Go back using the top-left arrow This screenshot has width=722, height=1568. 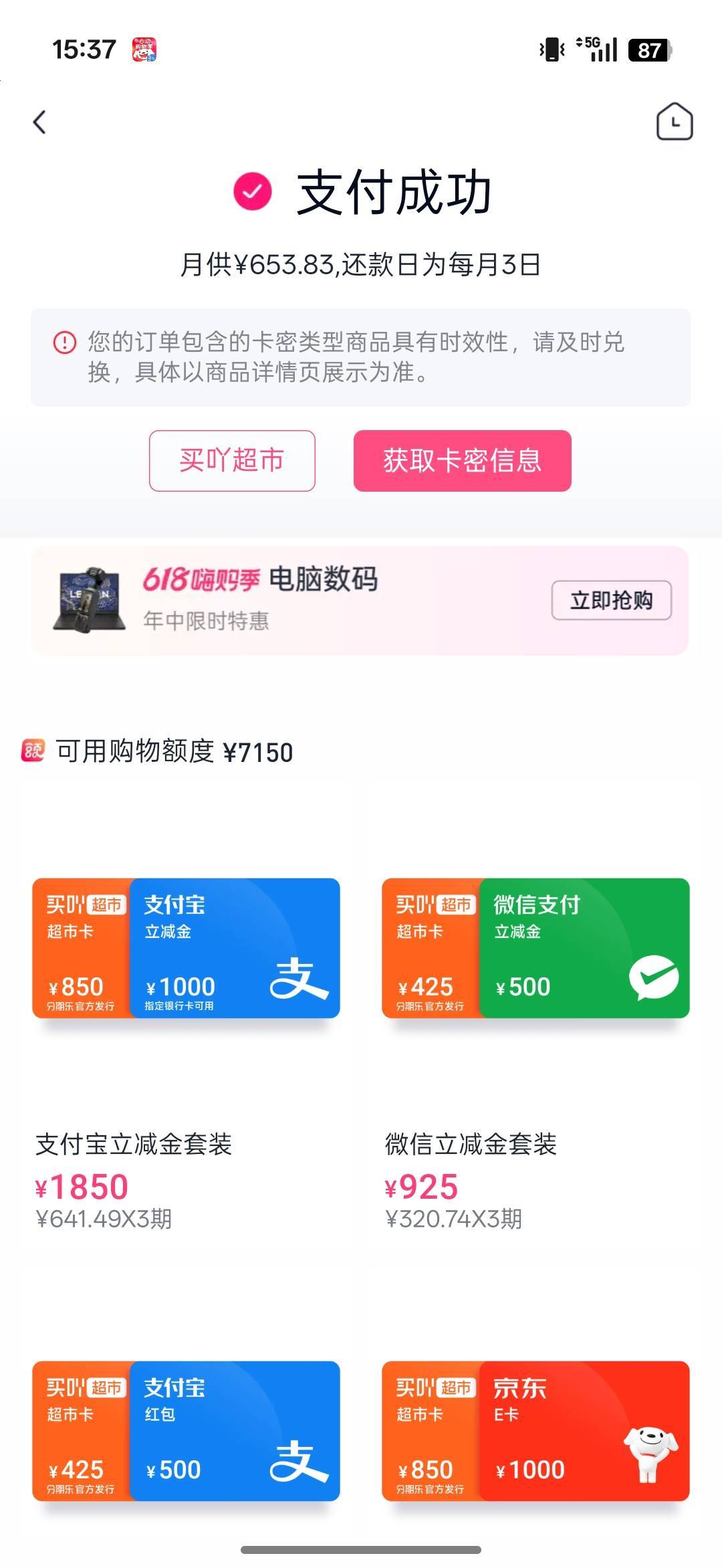tap(40, 122)
